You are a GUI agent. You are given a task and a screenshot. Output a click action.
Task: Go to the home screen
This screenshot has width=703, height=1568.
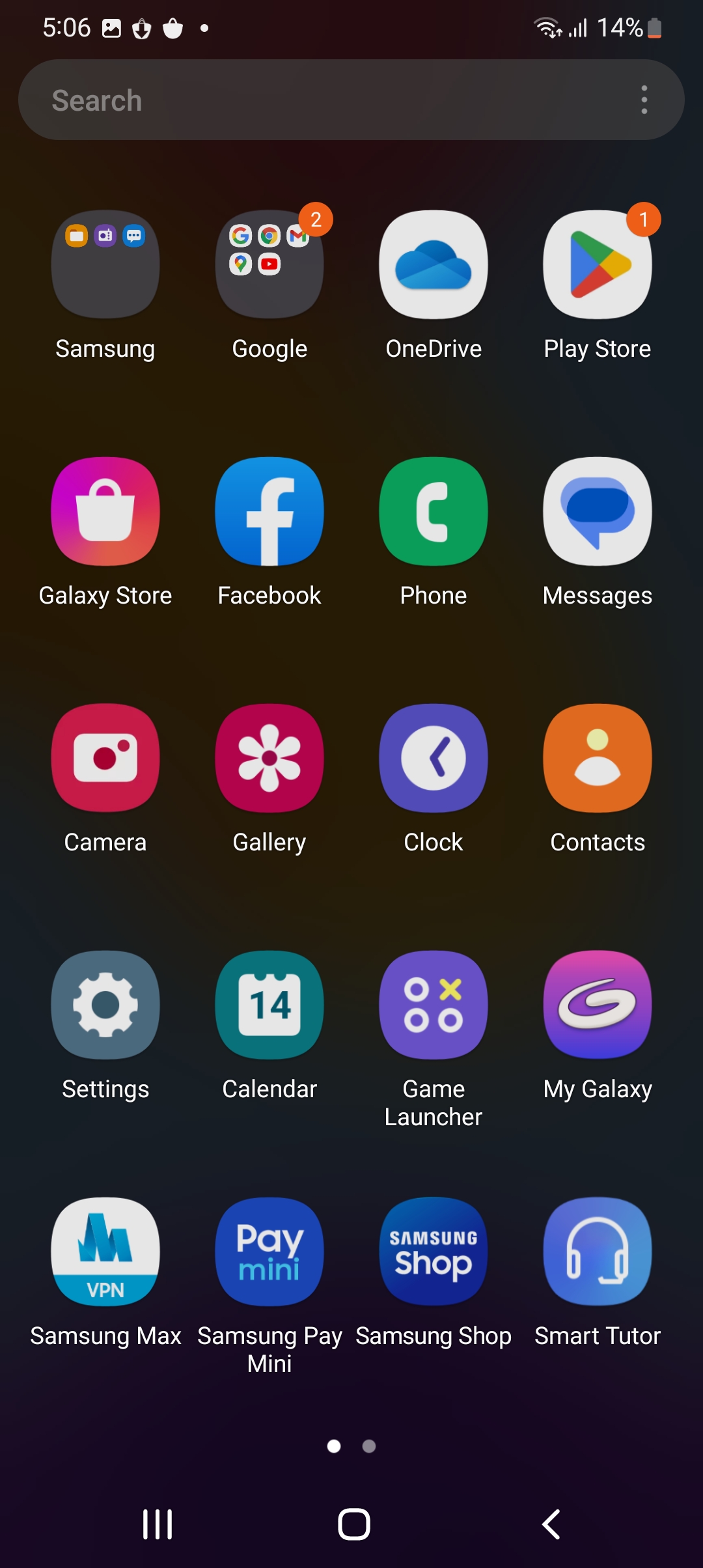pyautogui.click(x=354, y=1524)
